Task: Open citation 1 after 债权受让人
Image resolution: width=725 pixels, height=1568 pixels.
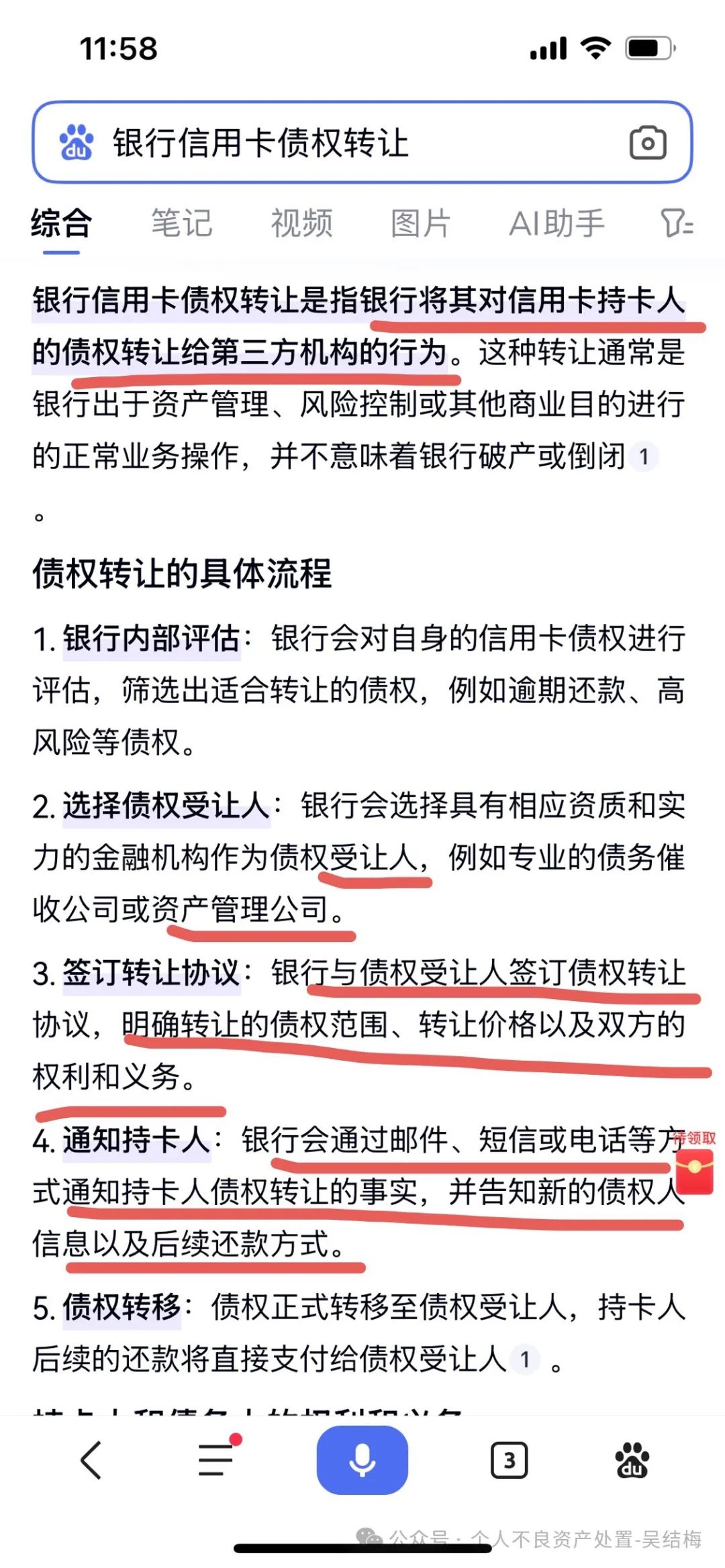Action: pyautogui.click(x=525, y=1360)
